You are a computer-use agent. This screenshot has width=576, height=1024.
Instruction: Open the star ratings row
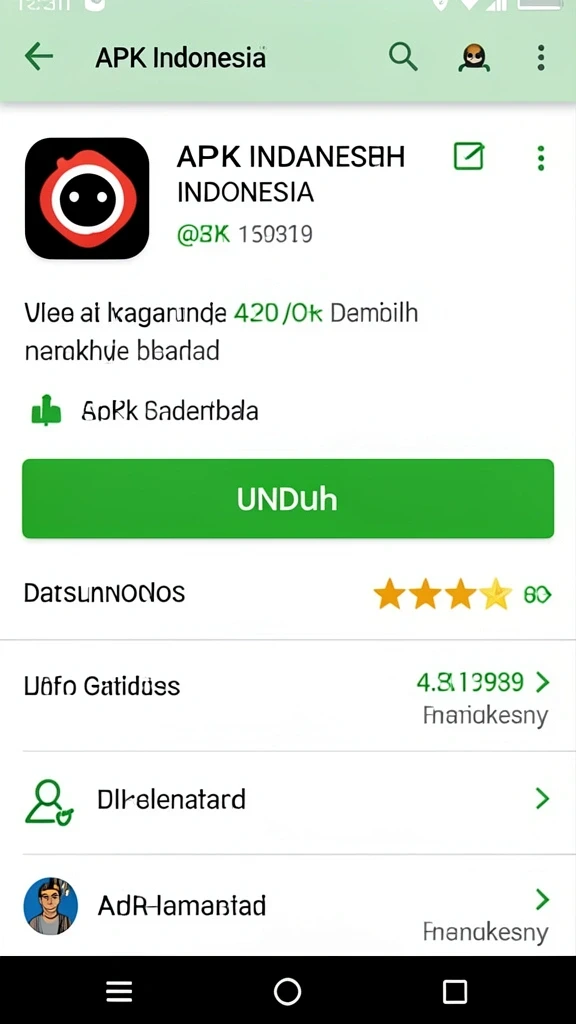[288, 594]
